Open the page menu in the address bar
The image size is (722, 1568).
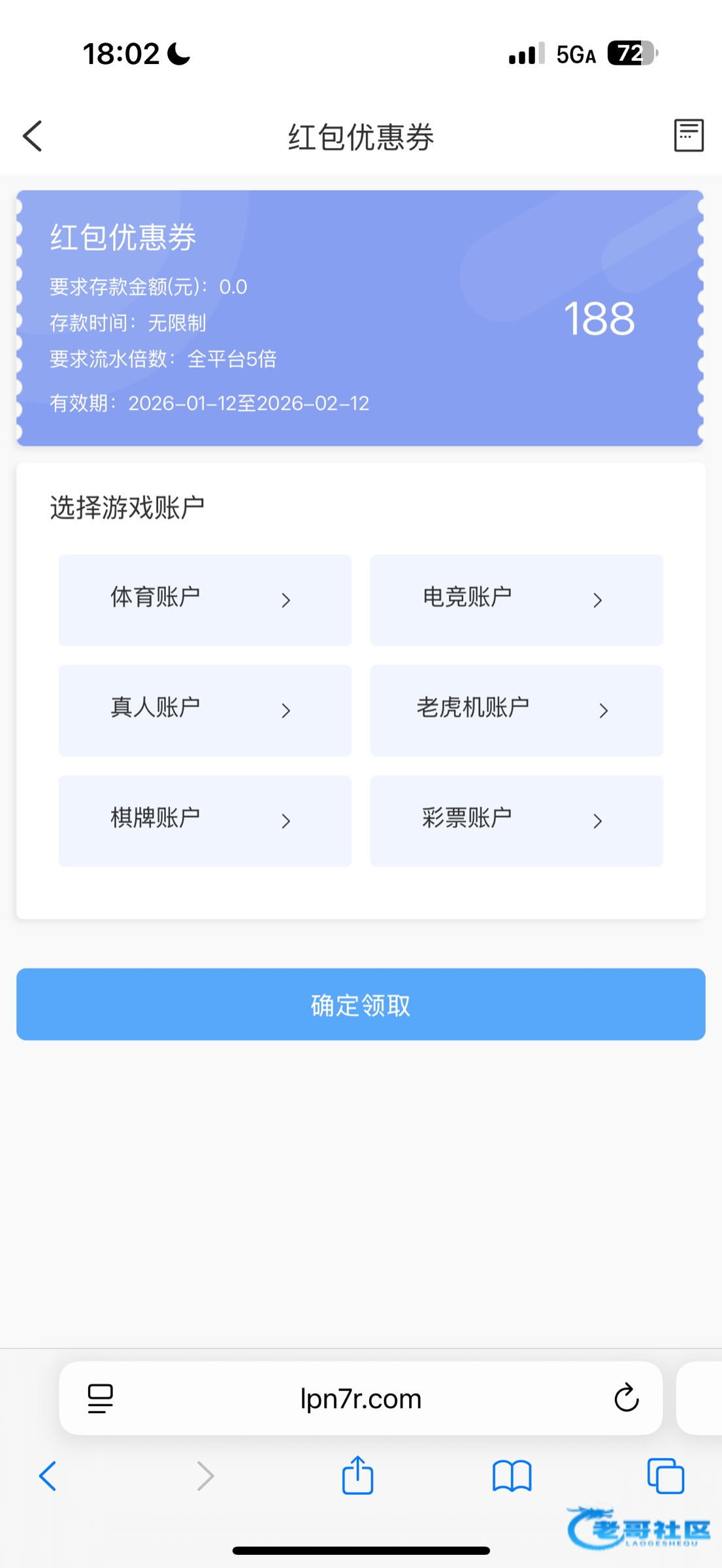click(x=100, y=1399)
